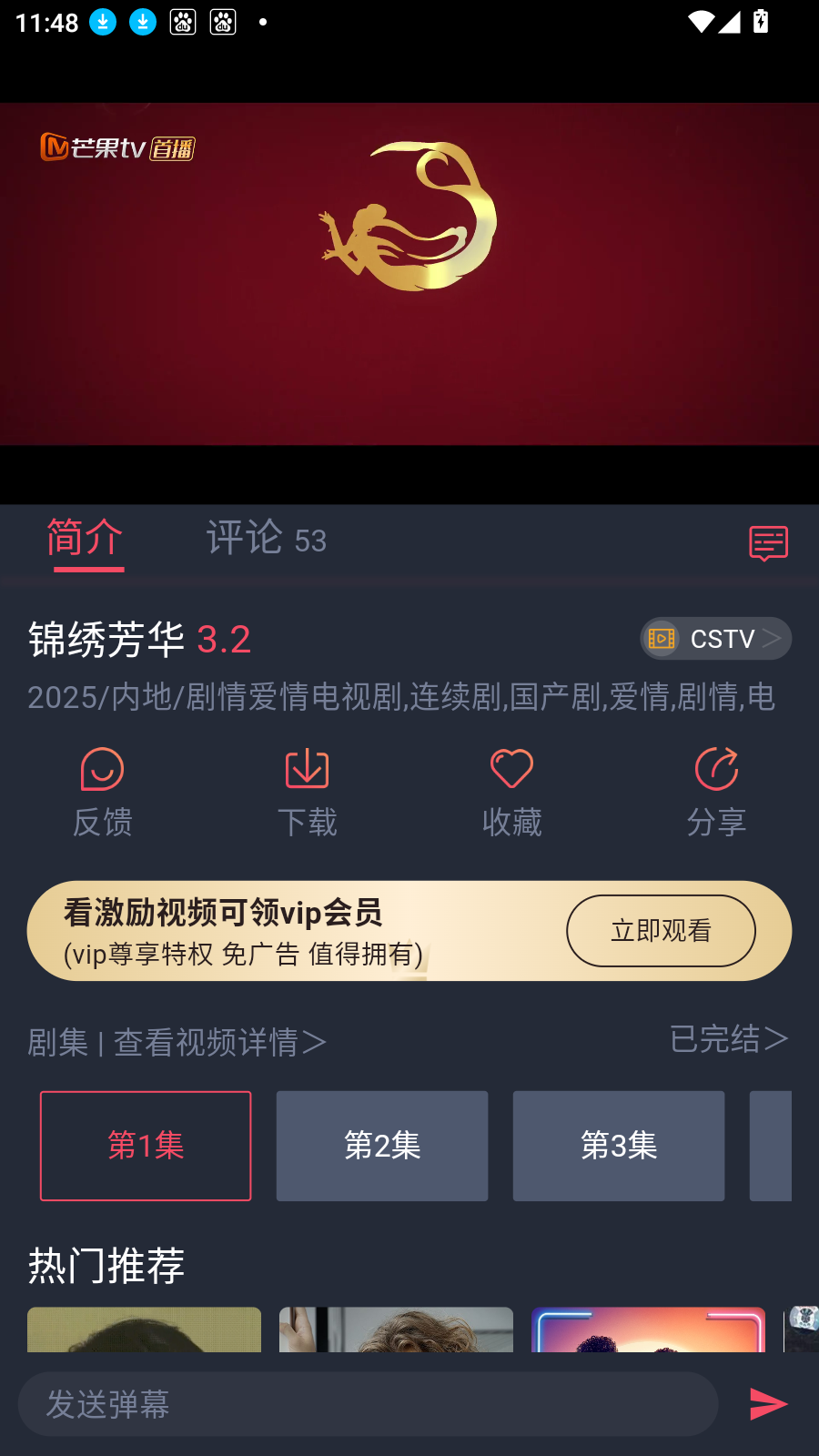Select episode 第2集
The height and width of the screenshot is (1456, 819).
[x=382, y=1146]
